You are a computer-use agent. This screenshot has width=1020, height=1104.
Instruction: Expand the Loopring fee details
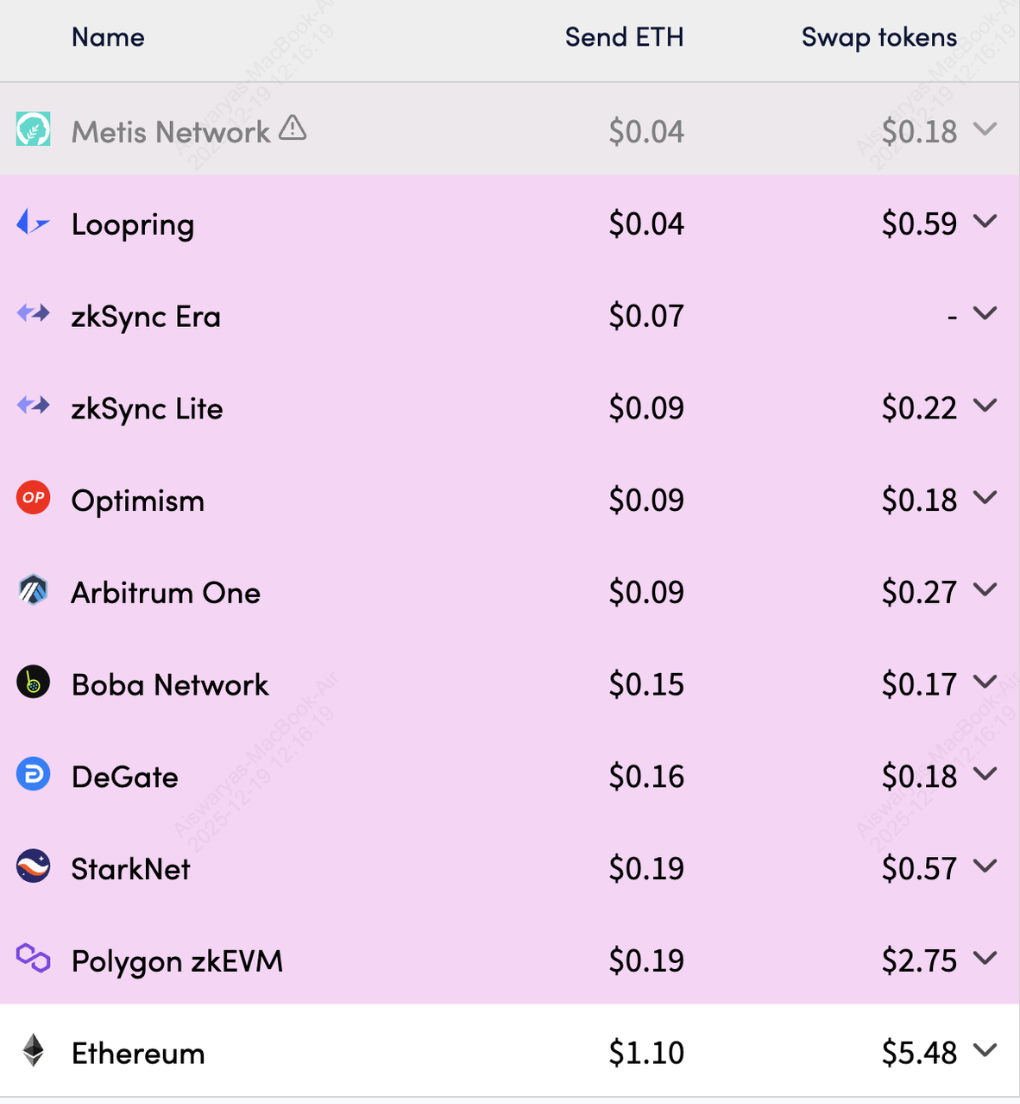tap(985, 222)
